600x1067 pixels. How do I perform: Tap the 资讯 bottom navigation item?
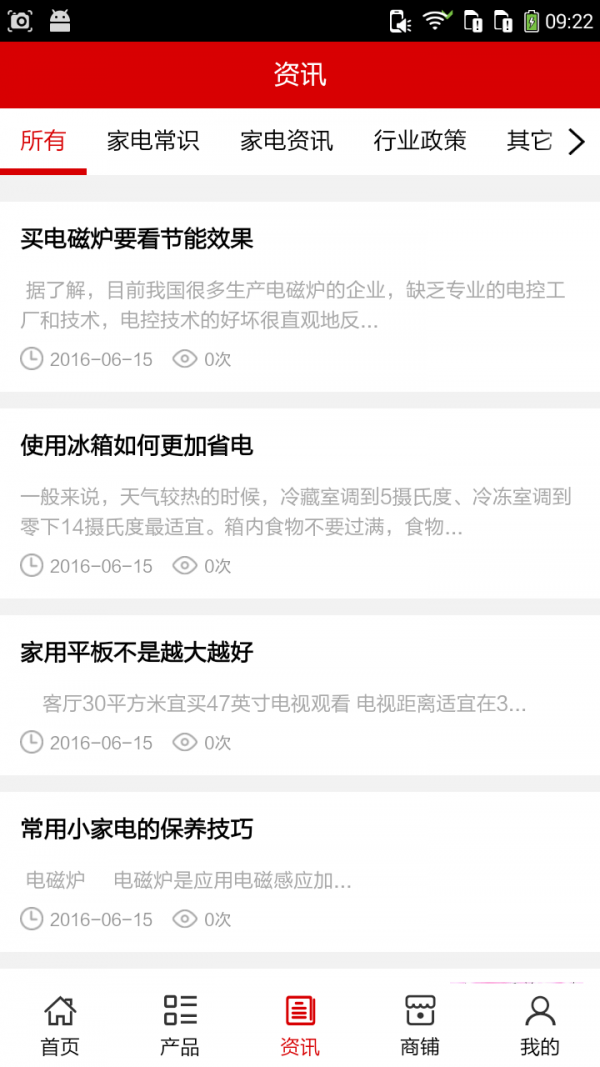tap(300, 1026)
